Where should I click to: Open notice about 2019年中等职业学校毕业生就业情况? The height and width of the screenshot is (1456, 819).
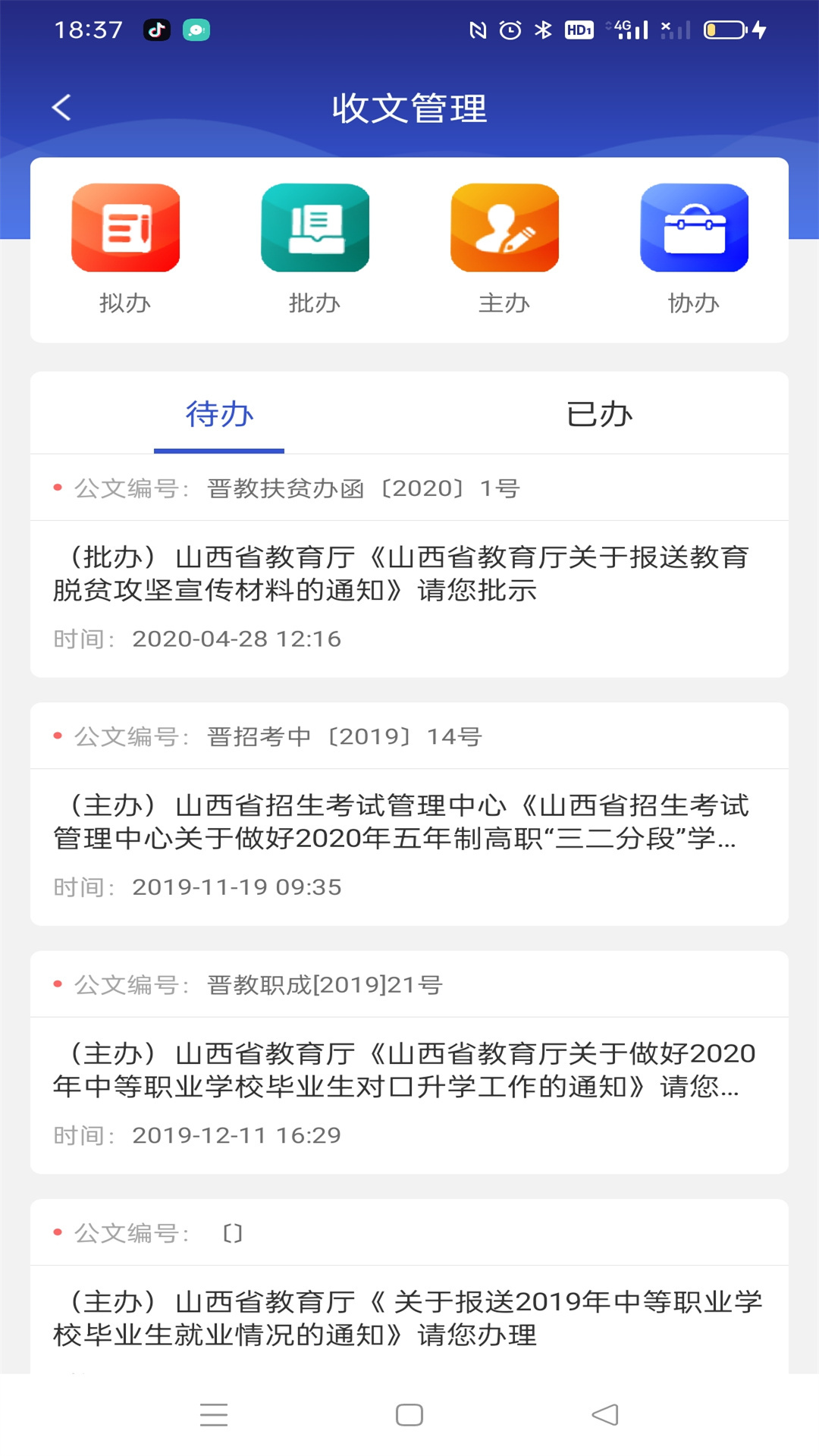click(409, 1316)
